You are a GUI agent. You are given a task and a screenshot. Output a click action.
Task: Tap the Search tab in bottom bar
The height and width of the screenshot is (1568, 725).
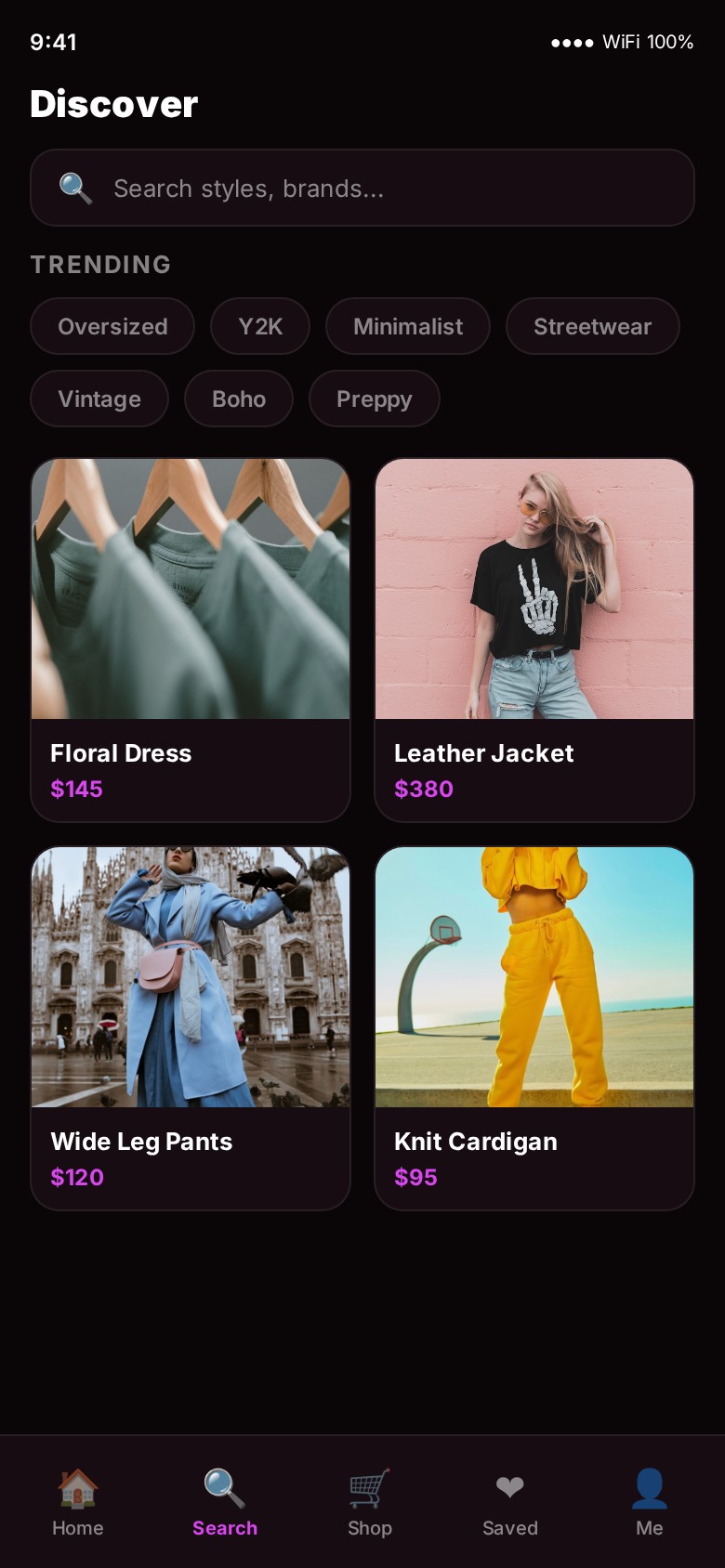click(225, 1502)
